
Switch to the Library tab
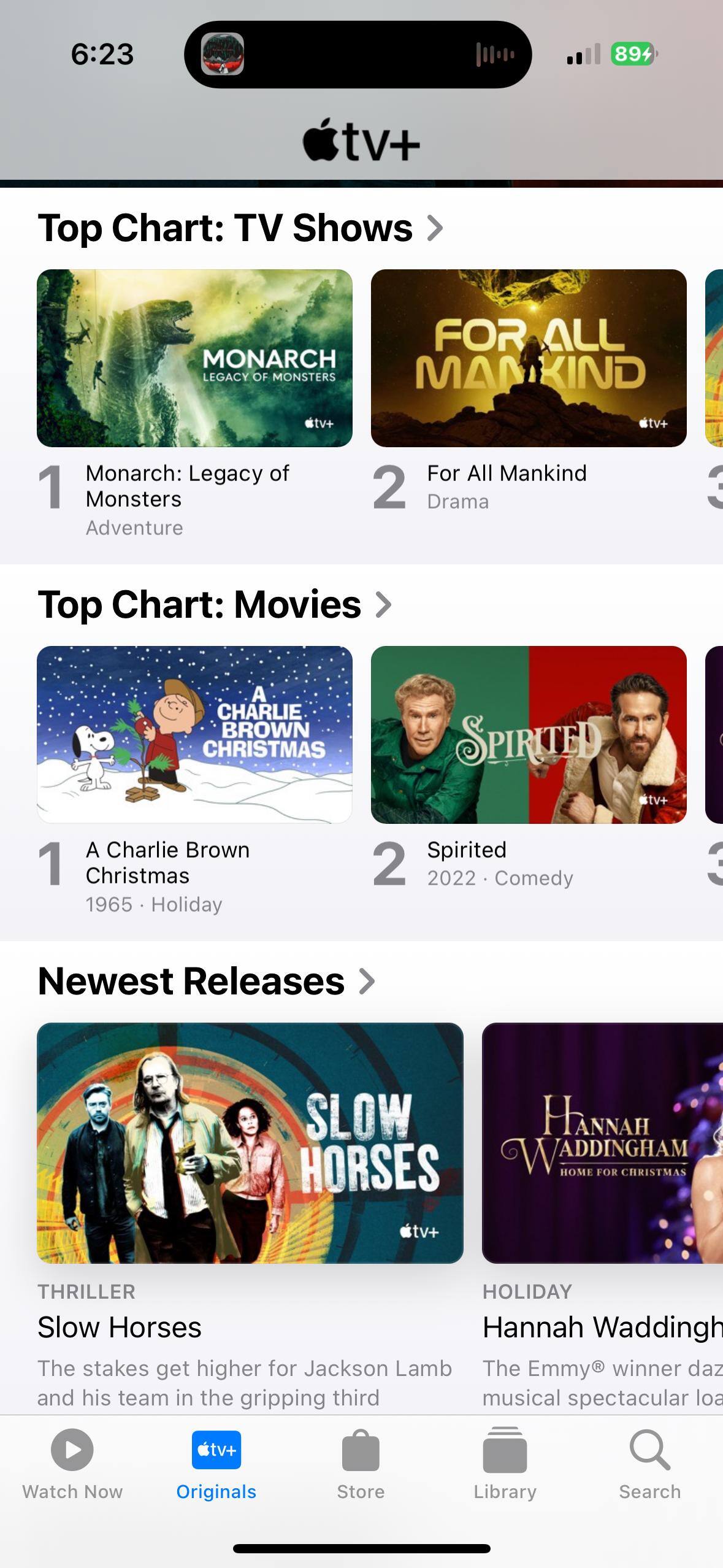pos(505,1464)
